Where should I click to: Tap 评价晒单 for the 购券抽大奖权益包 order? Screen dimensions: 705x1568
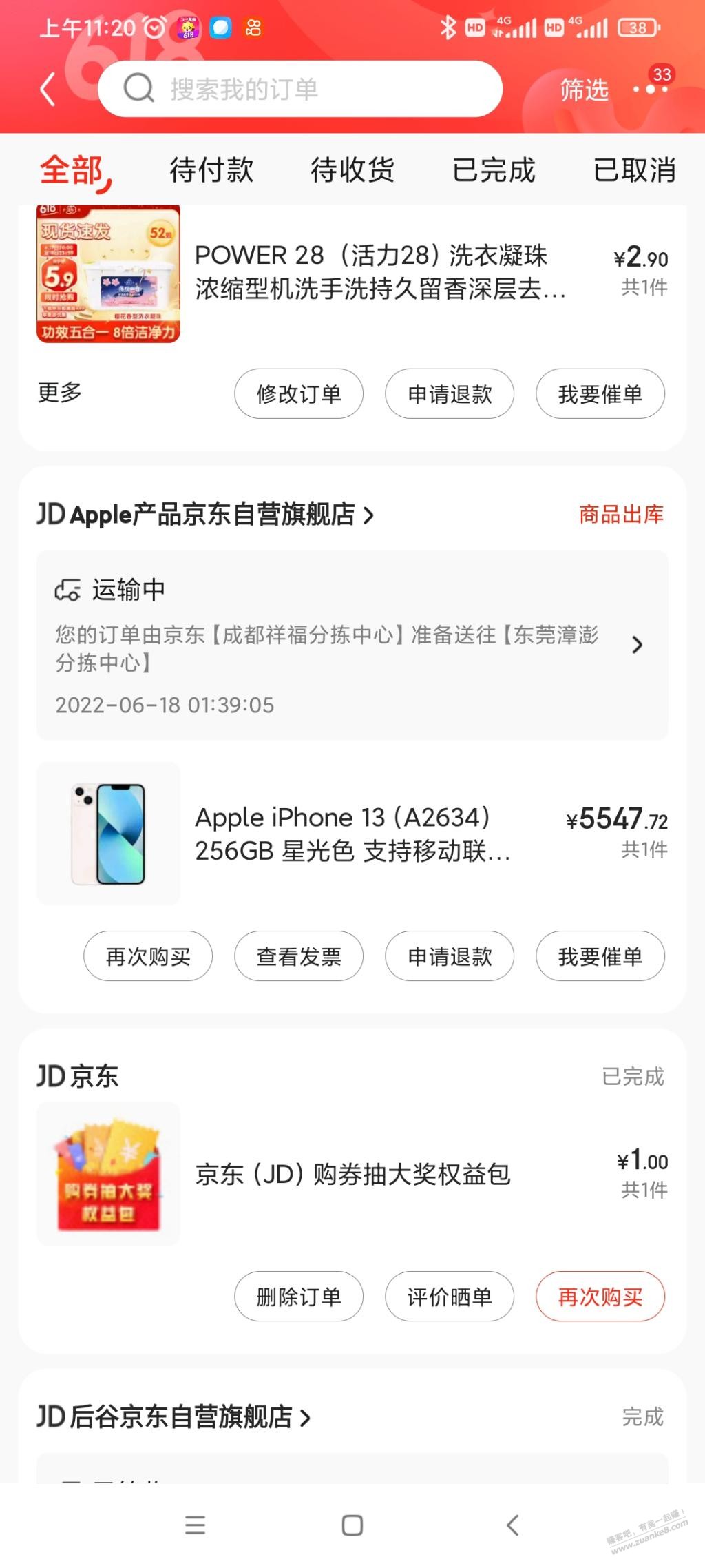coord(449,1297)
